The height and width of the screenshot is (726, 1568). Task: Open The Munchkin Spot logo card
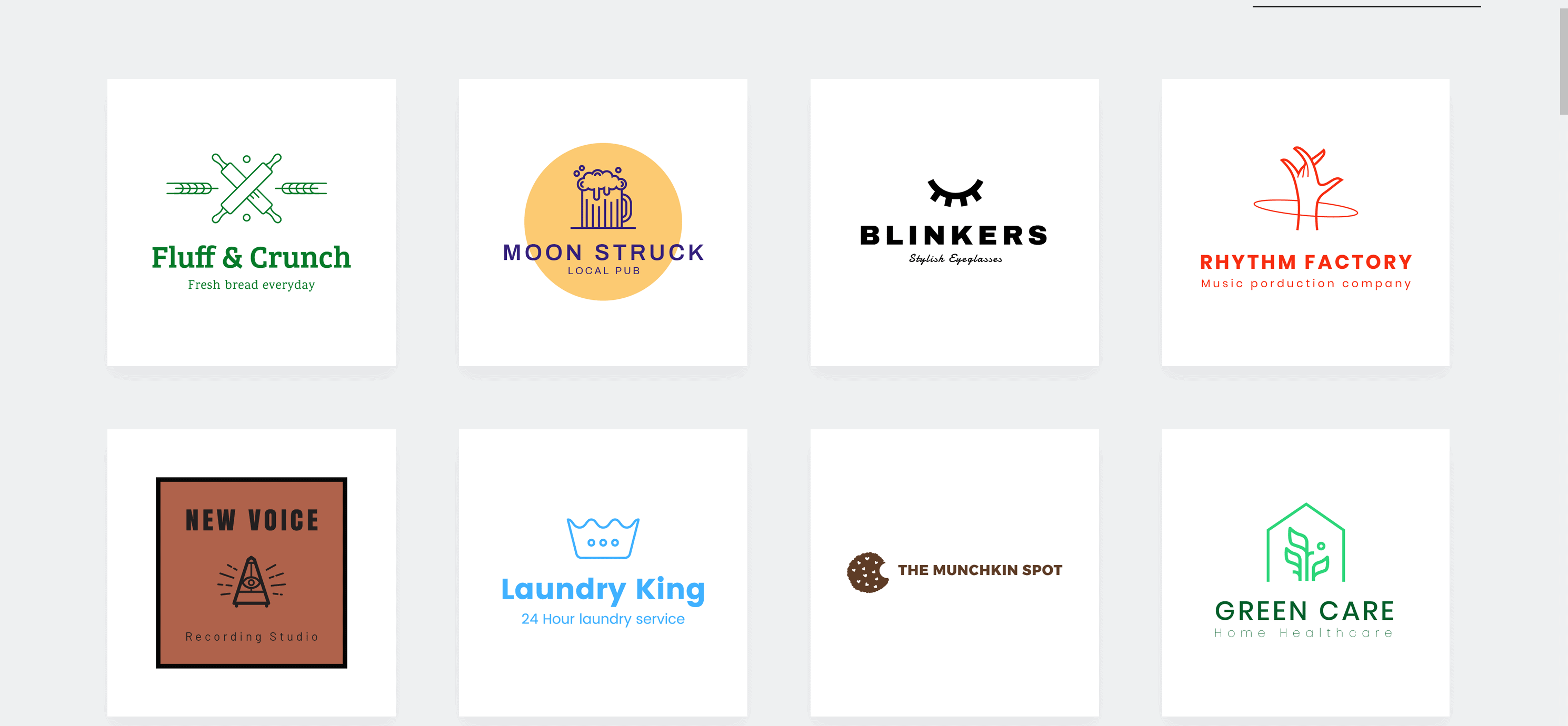click(954, 572)
